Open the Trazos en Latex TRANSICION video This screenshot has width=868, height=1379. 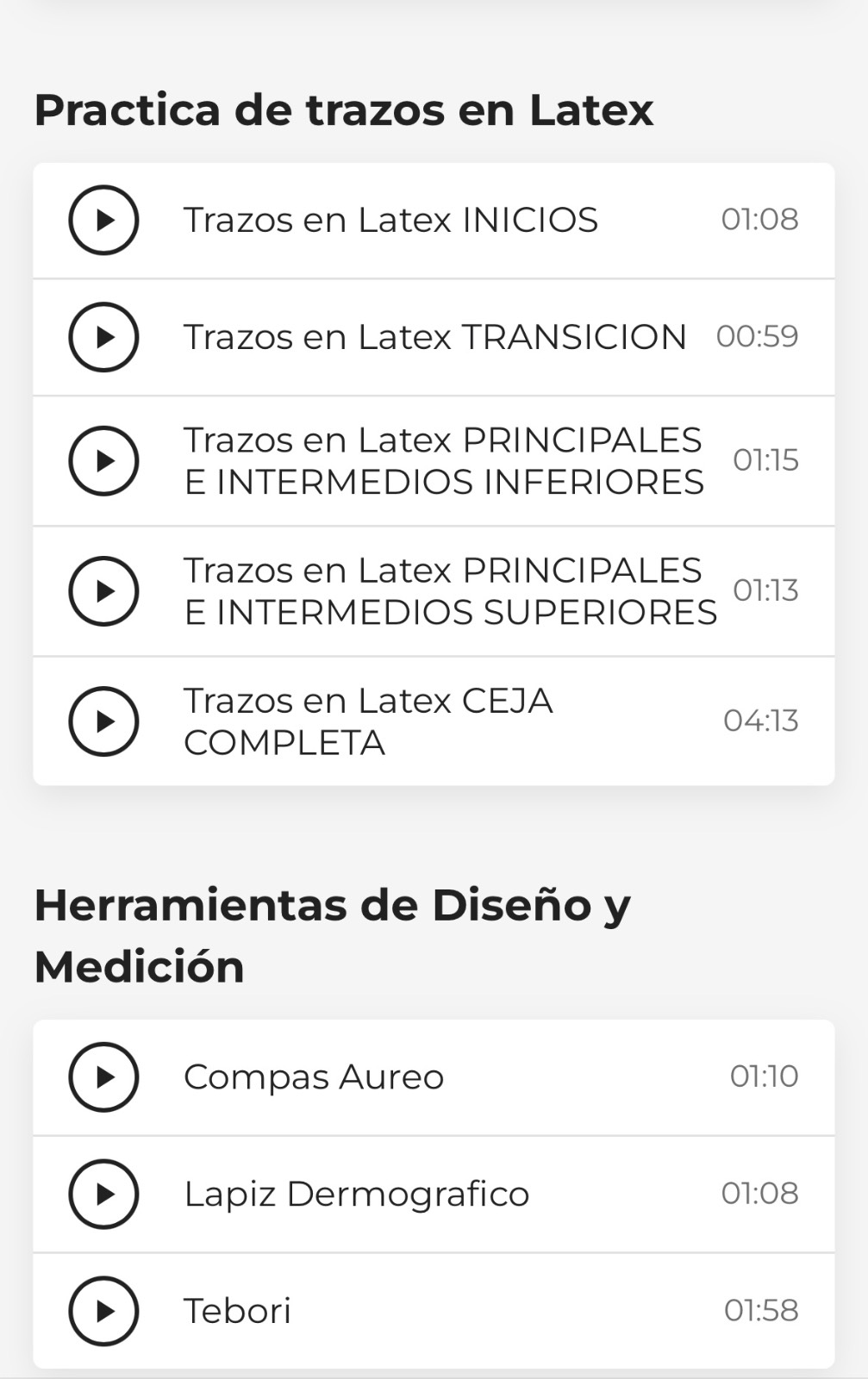point(103,337)
